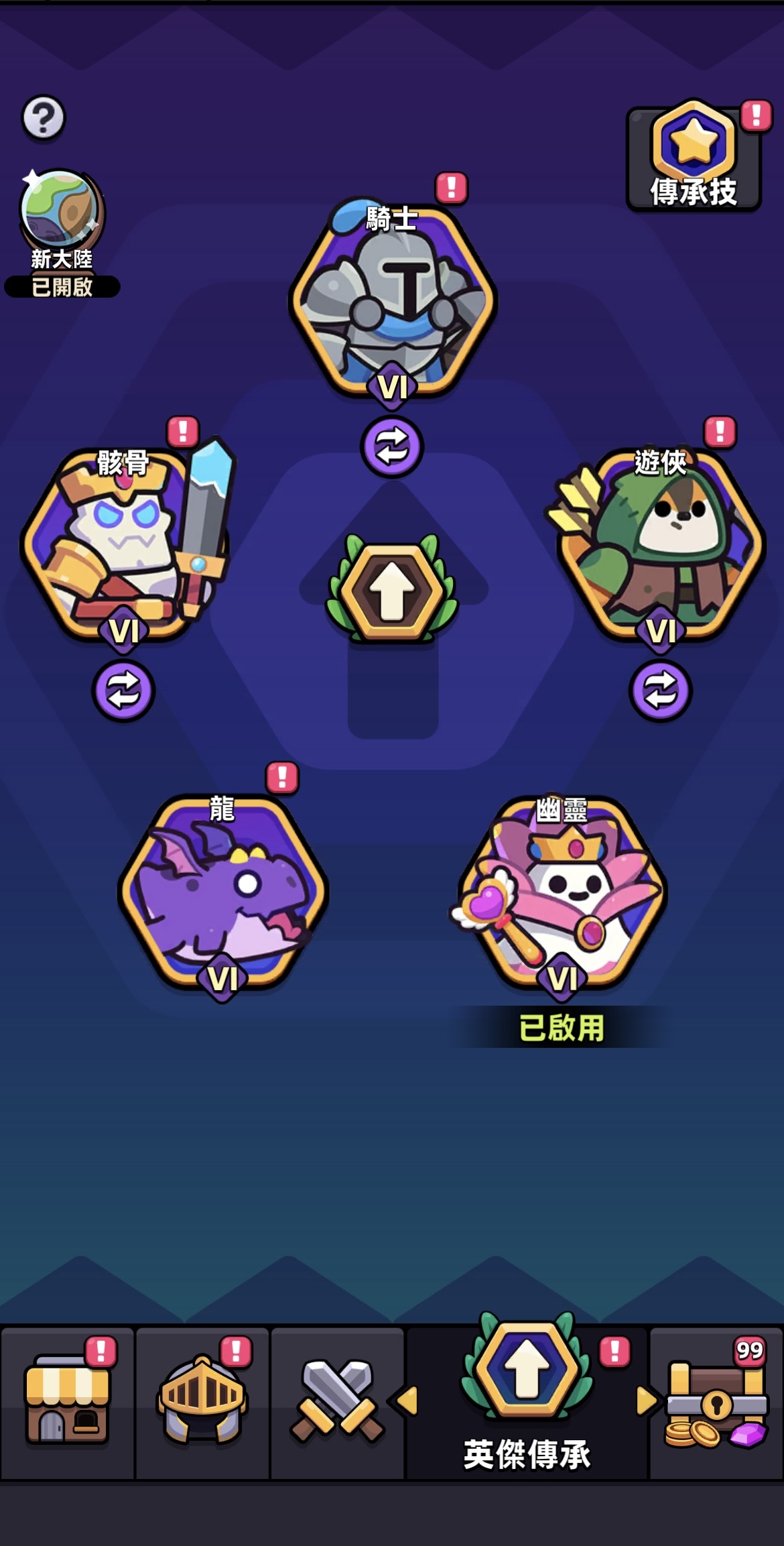784x1546 pixels.
Task: Tap the swap icon under 遊俠
Action: [661, 691]
